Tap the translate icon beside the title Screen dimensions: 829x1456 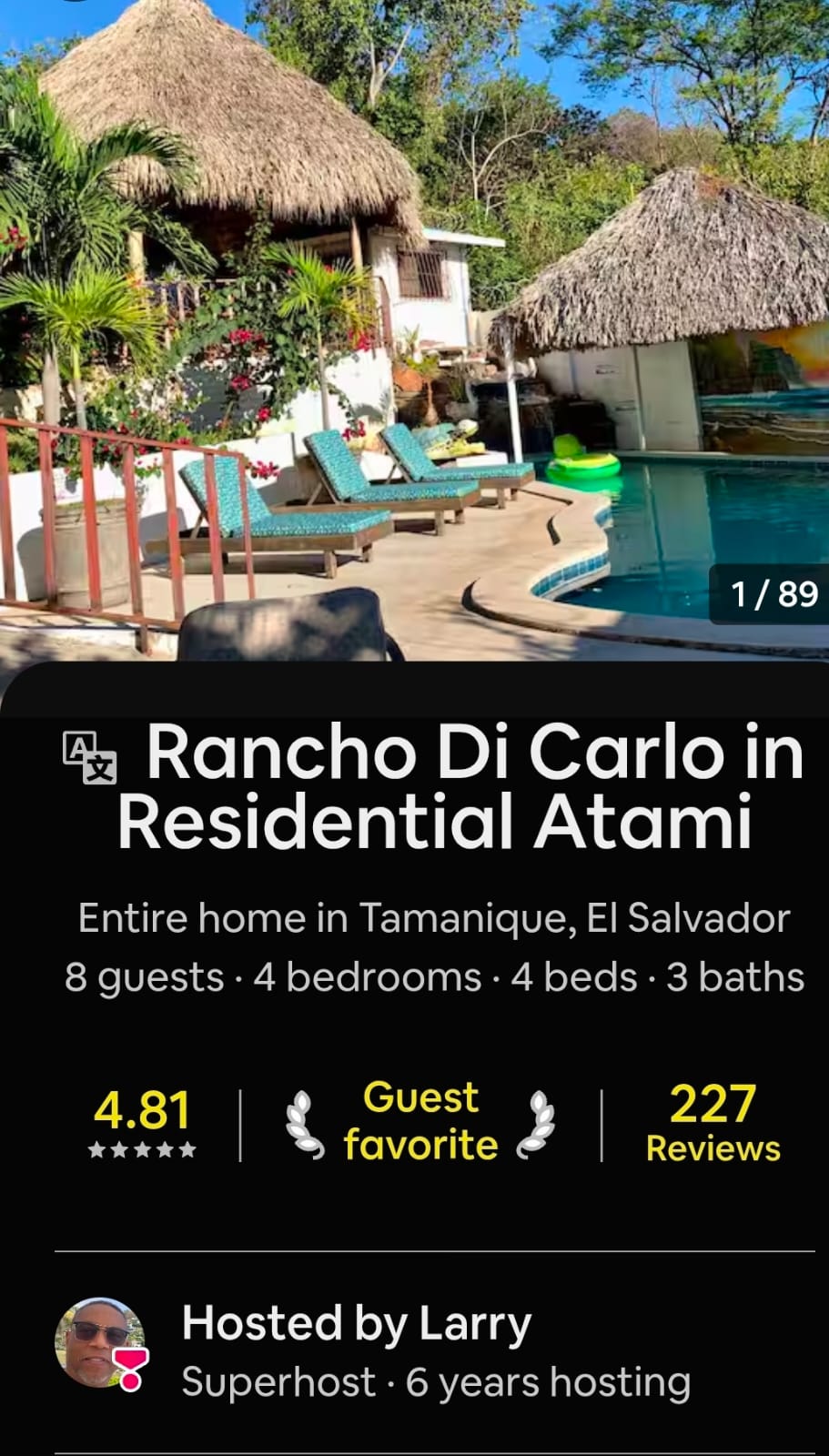(89, 756)
